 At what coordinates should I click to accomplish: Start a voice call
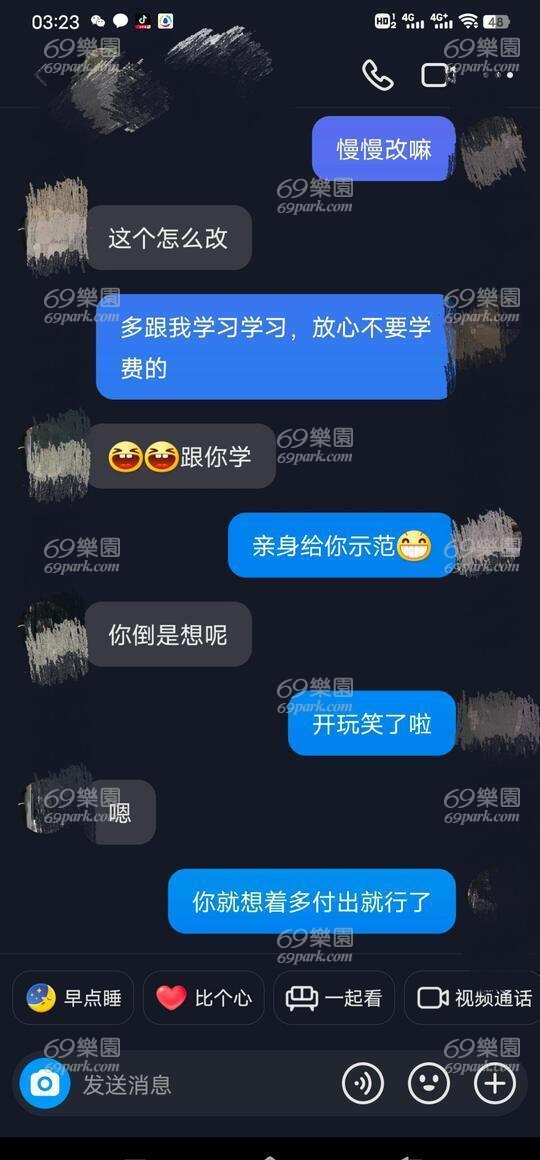point(377,75)
